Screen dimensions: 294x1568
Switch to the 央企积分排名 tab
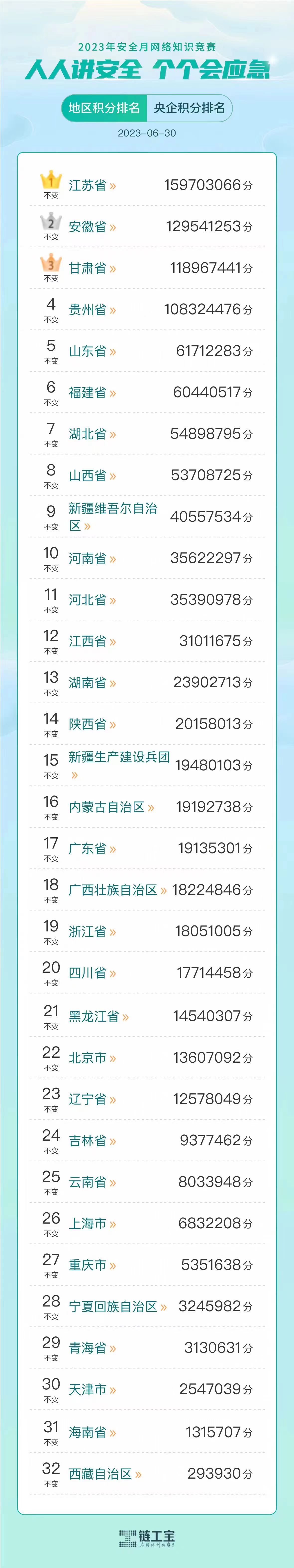coord(189,108)
